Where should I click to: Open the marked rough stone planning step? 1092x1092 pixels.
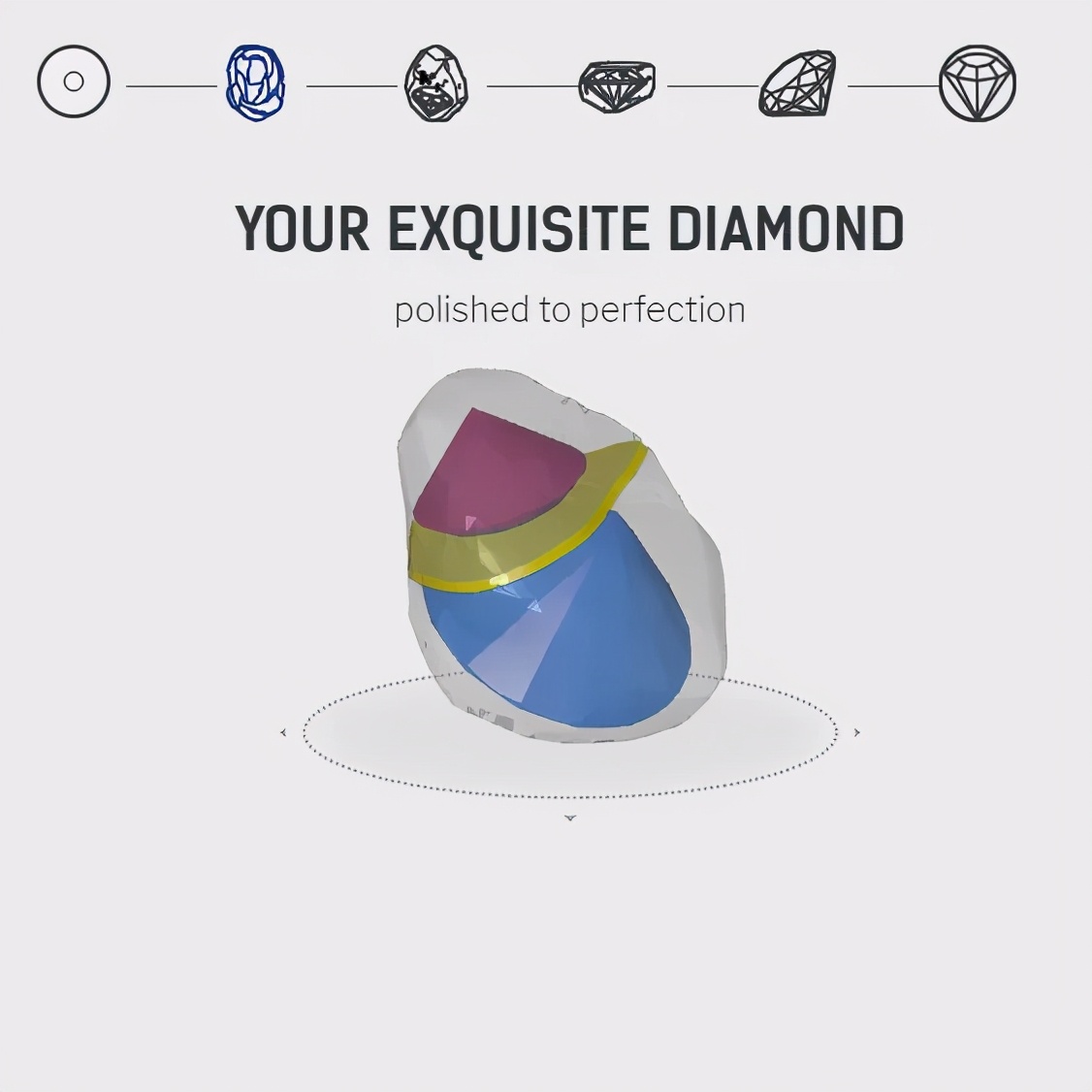[436, 83]
